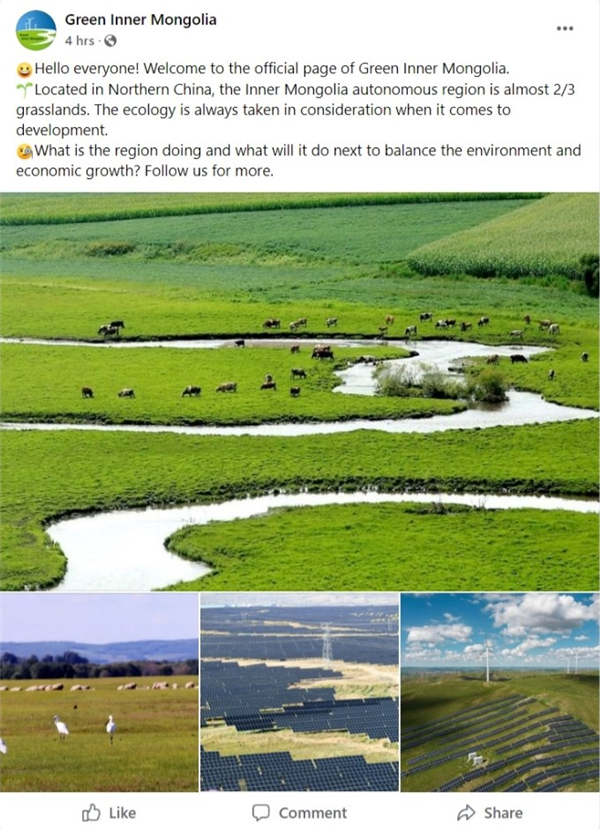The height and width of the screenshot is (829, 600).
Task: Open the solar farm with pylon photo
Action: [299, 692]
